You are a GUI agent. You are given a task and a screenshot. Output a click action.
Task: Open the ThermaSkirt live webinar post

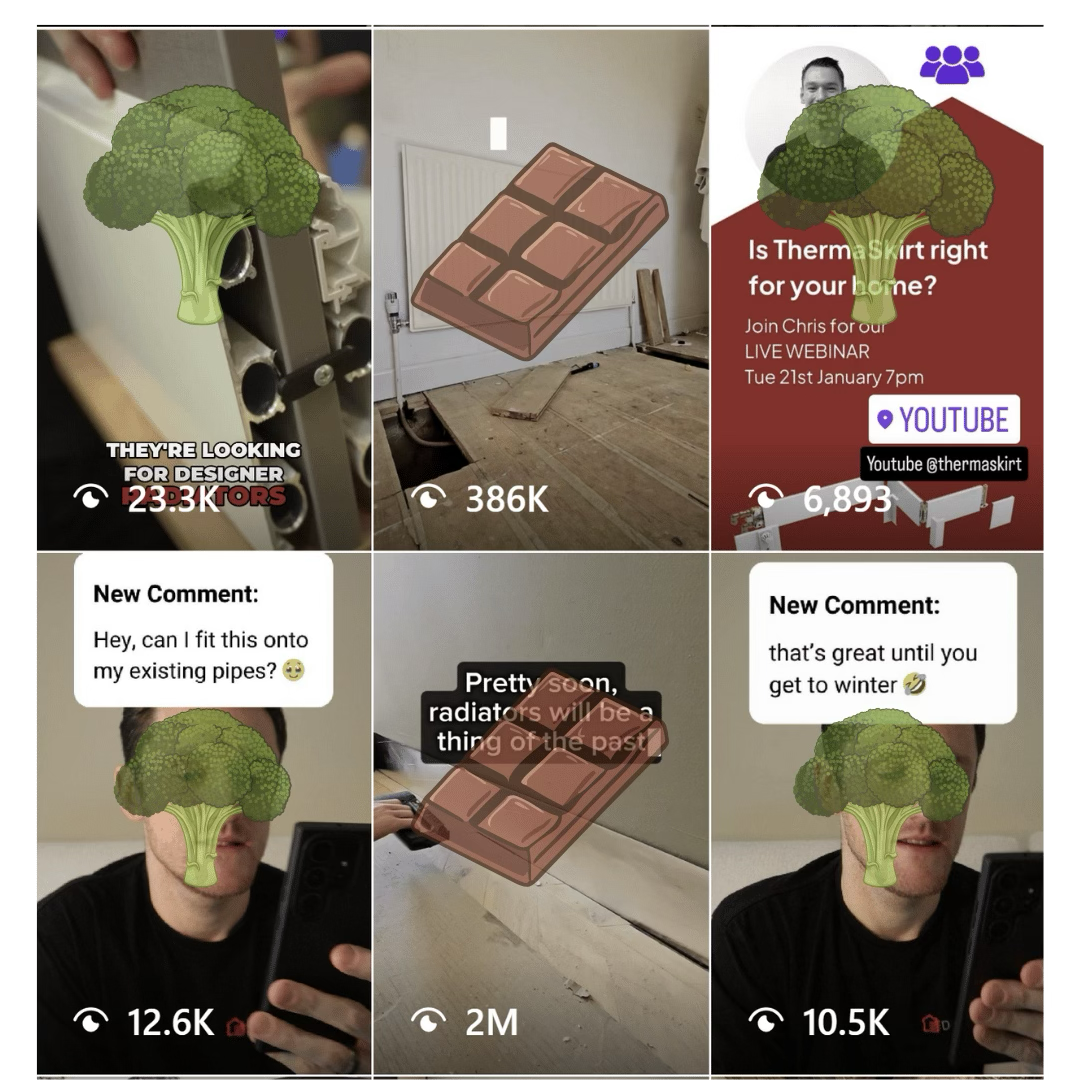pyautogui.click(x=877, y=290)
